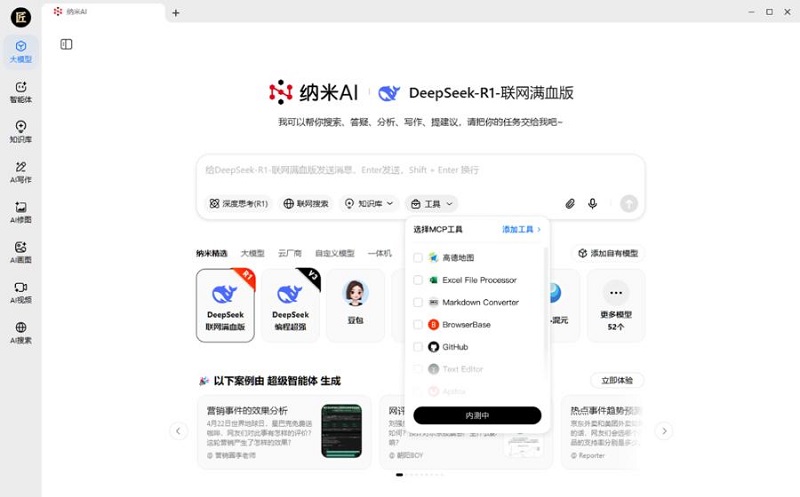Tick the GitHub tool checkbox

[x=418, y=347]
